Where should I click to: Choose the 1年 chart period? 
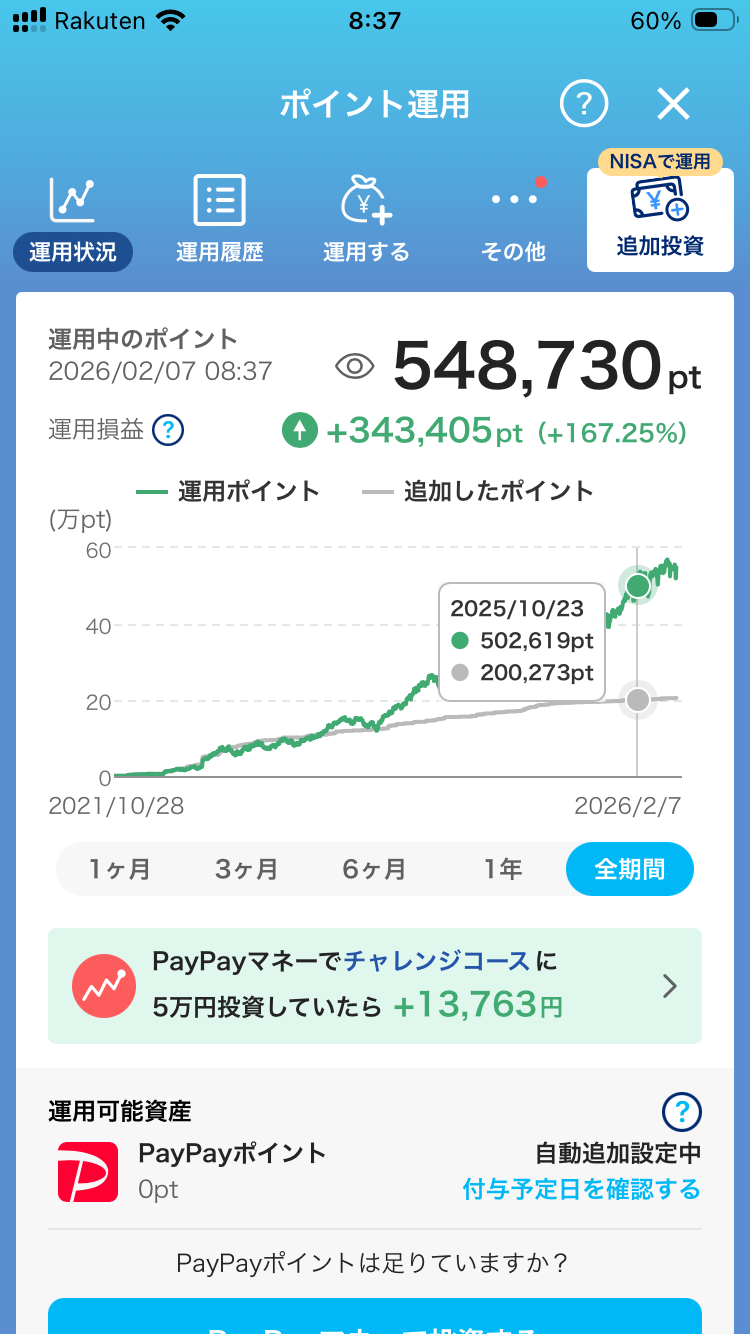(x=502, y=869)
